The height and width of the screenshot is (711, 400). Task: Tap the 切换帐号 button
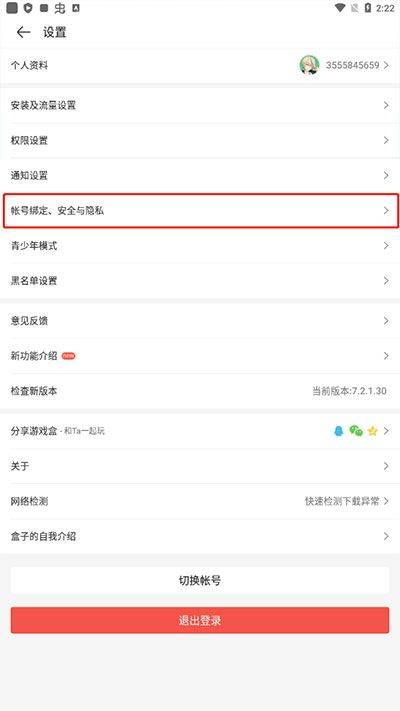pos(200,580)
